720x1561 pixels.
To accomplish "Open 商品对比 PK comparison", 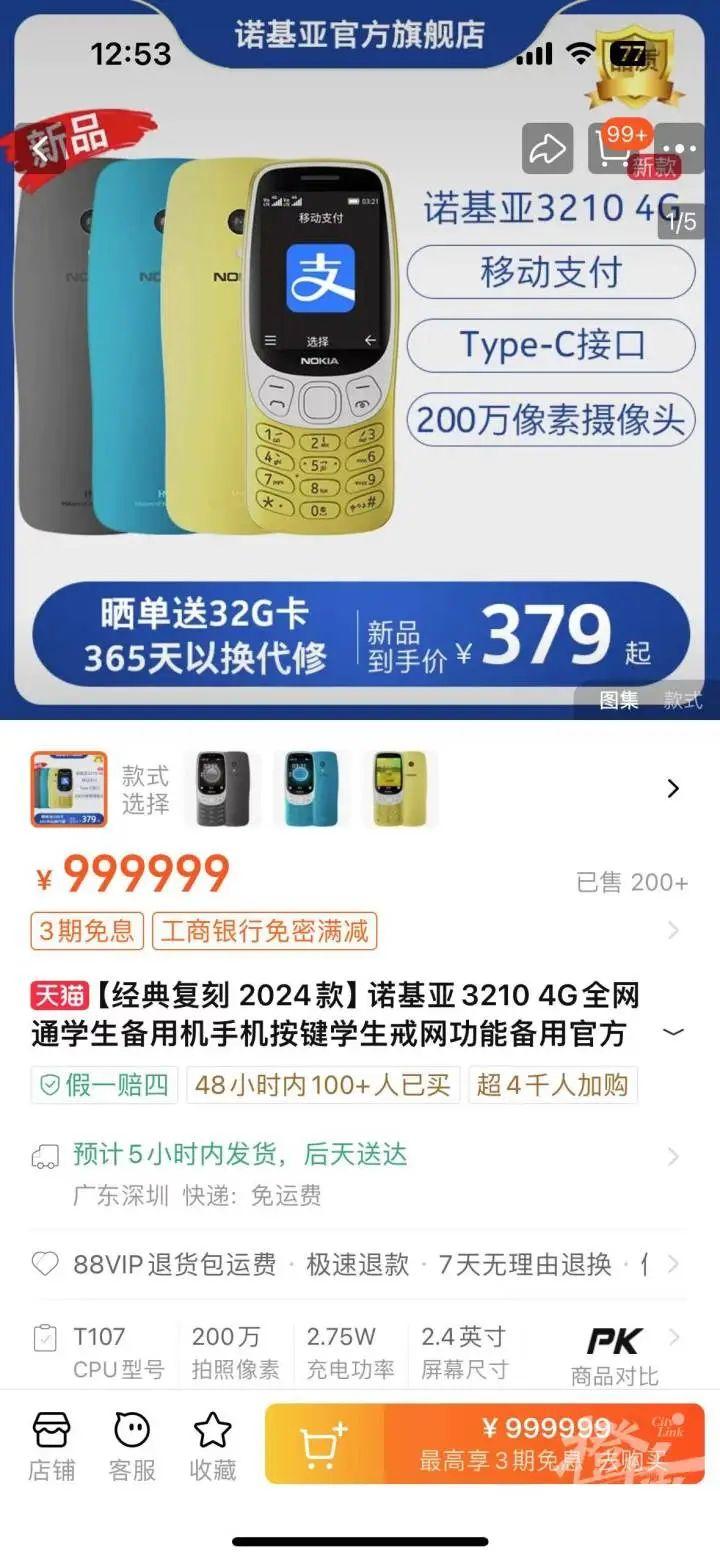I will point(614,1355).
